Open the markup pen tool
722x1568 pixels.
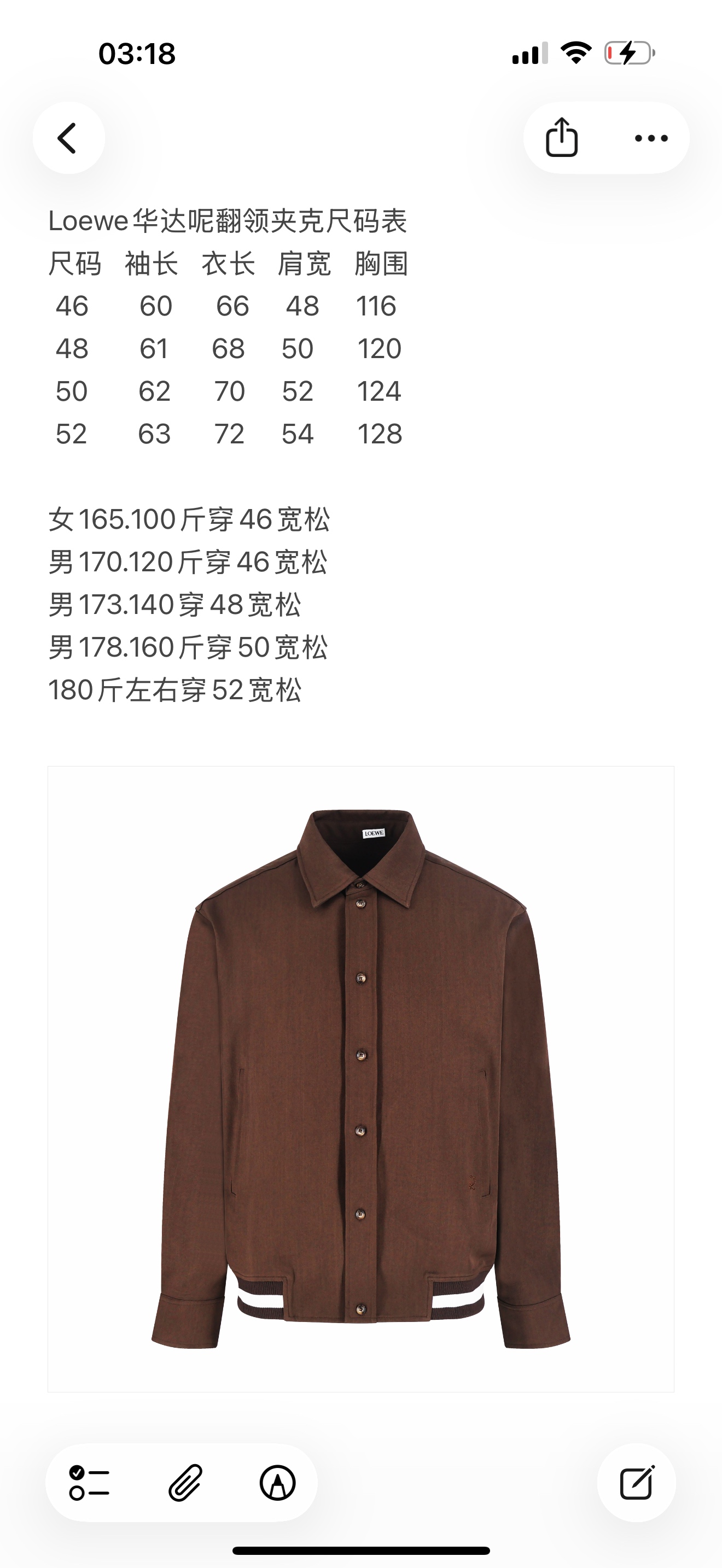click(x=278, y=1483)
